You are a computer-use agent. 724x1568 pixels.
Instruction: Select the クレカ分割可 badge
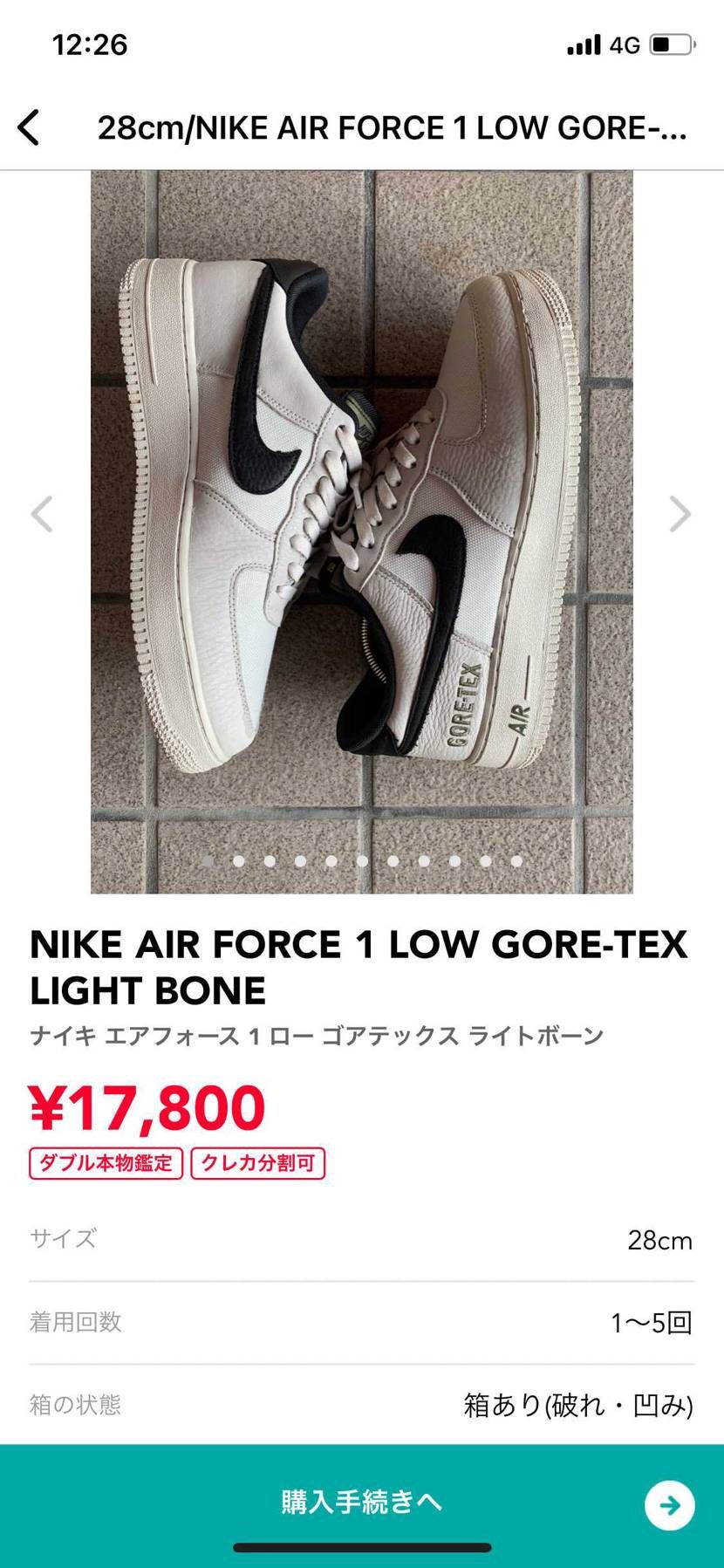[x=258, y=1163]
